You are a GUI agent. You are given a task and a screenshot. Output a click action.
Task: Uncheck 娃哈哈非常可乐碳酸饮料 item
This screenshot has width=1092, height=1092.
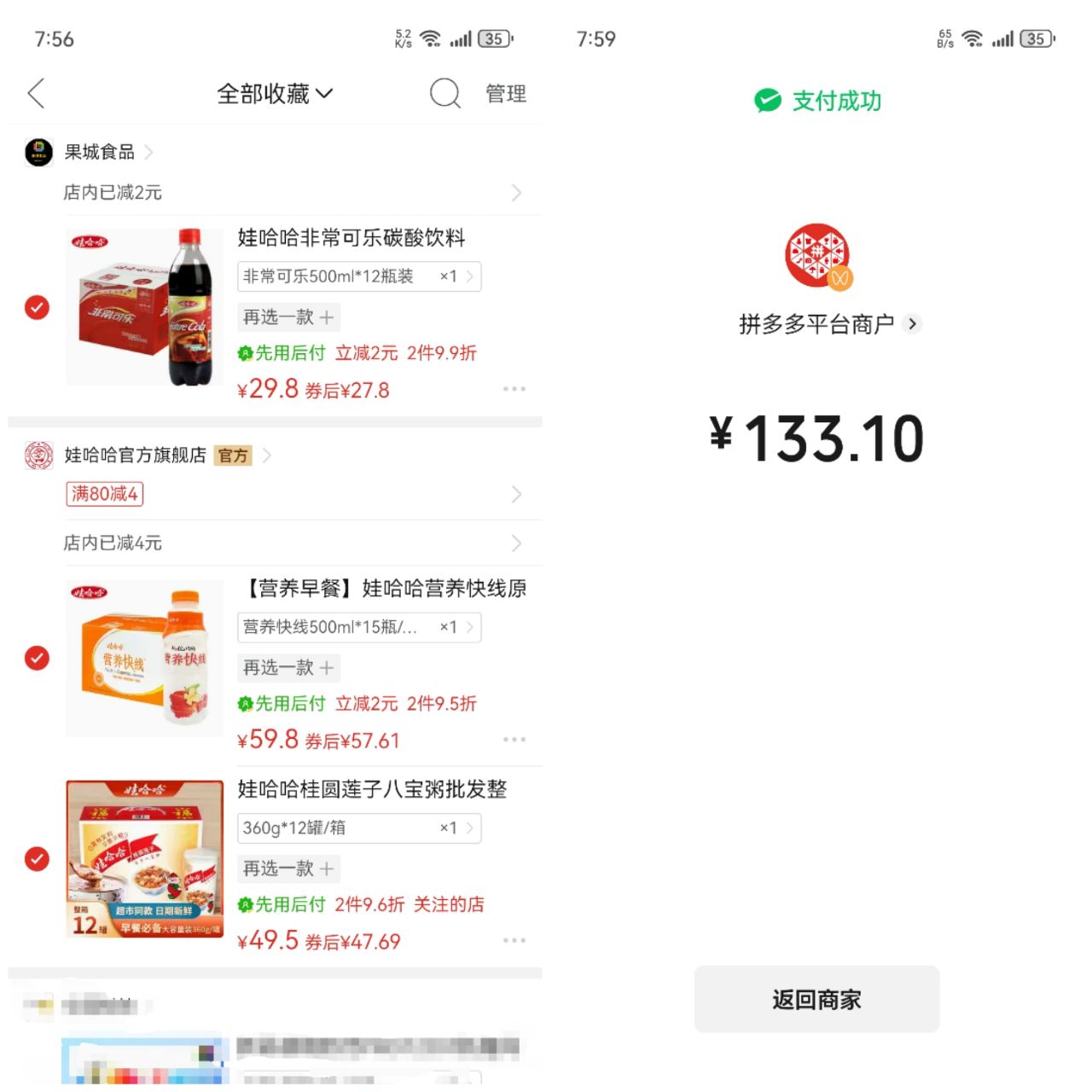coord(37,307)
